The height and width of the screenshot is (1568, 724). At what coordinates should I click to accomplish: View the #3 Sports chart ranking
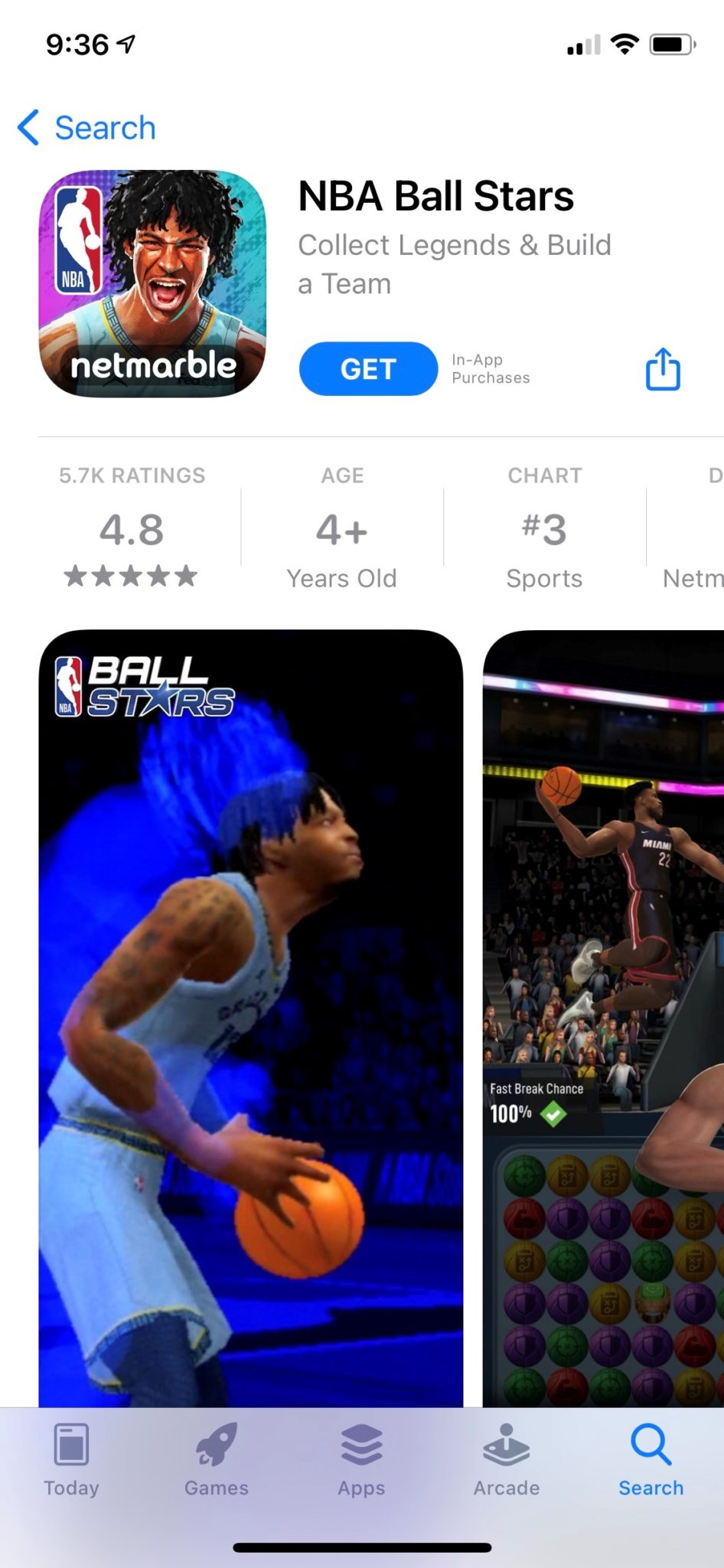[544, 530]
